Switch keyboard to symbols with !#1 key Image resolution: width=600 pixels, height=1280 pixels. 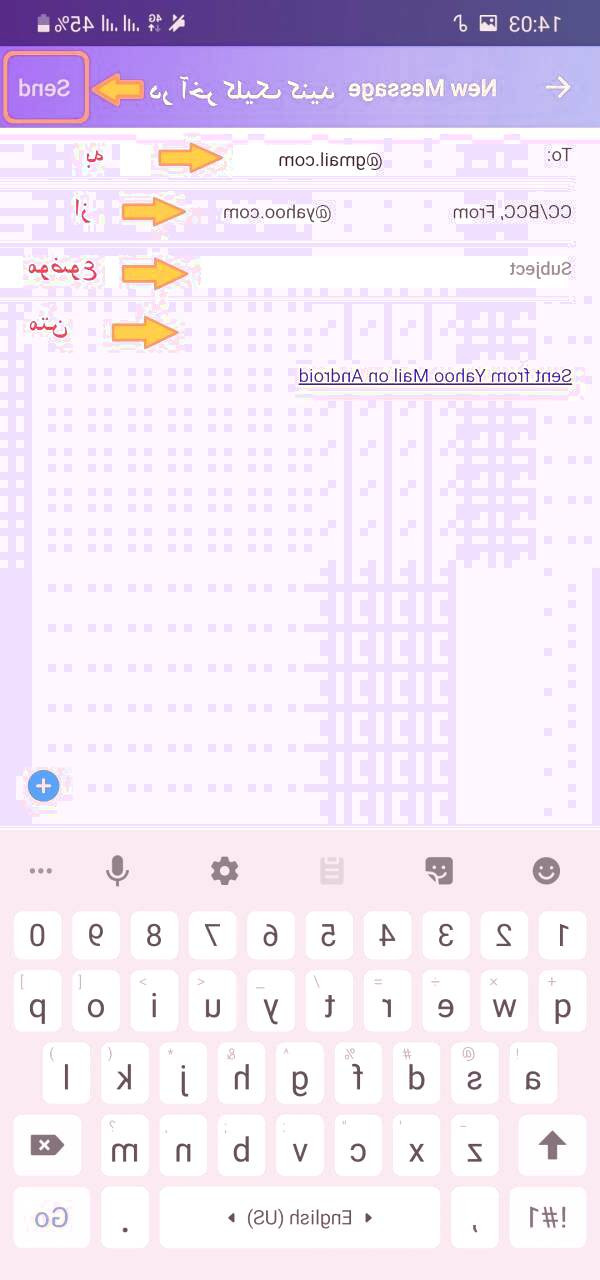pos(547,1217)
